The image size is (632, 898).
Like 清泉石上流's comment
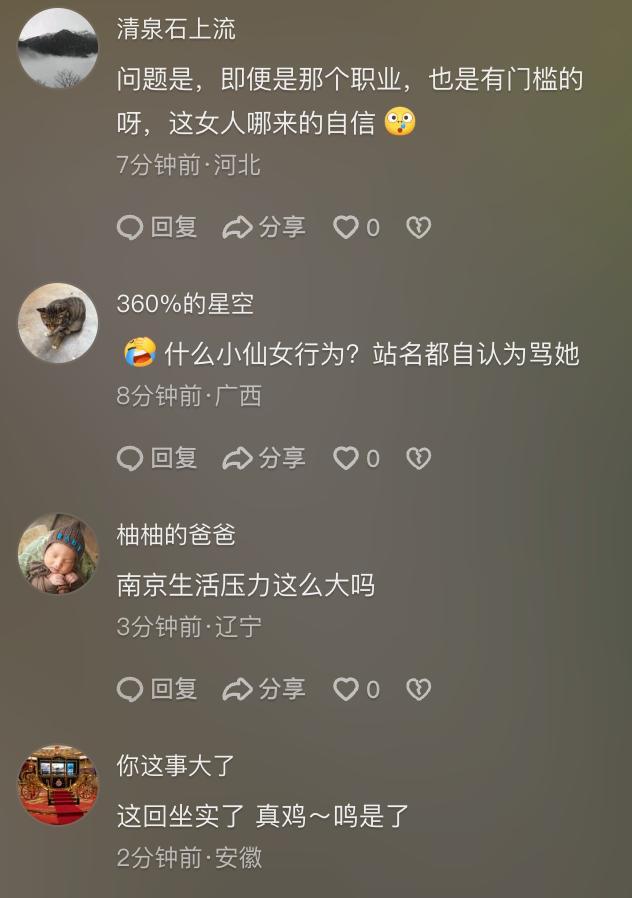coord(346,228)
